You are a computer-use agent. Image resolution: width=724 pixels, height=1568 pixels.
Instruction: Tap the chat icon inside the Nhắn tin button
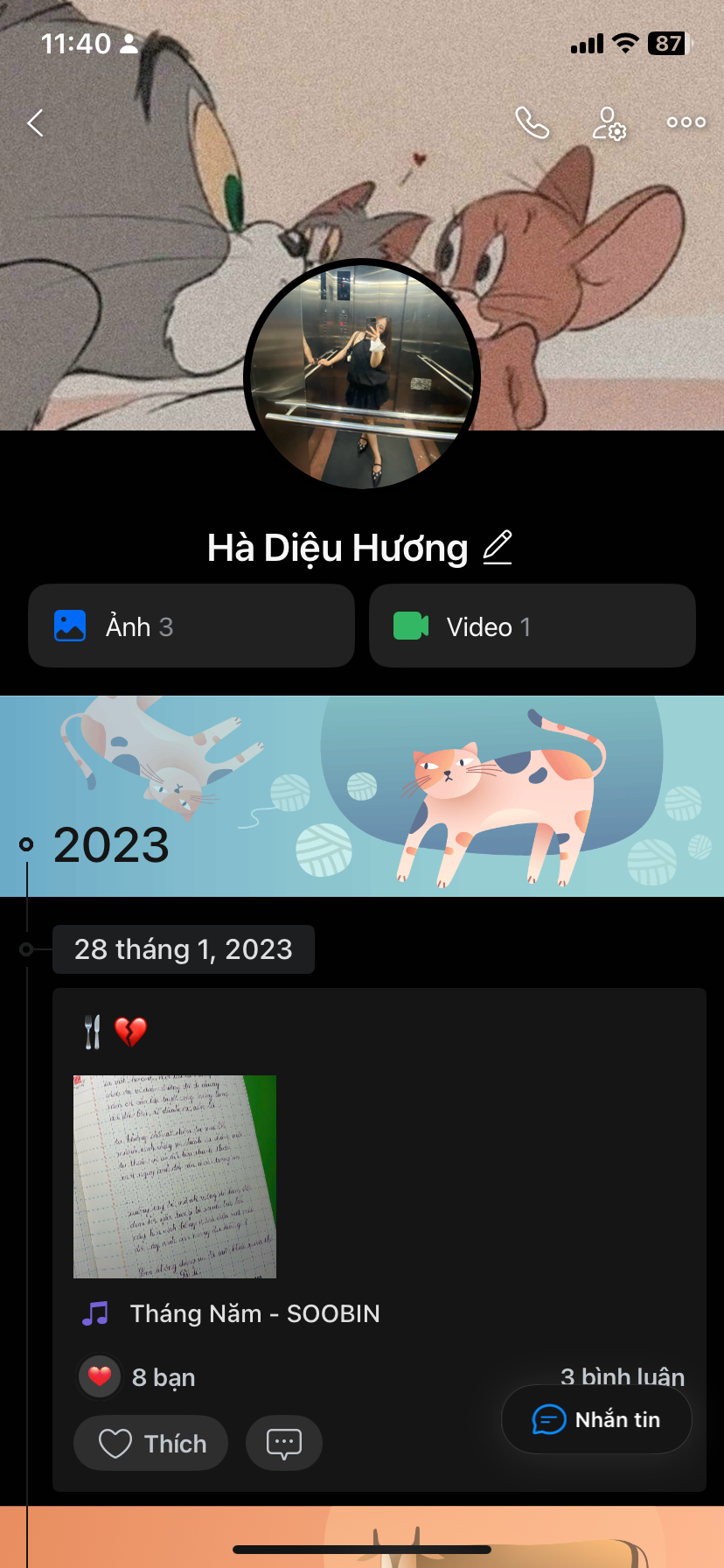pos(547,1419)
